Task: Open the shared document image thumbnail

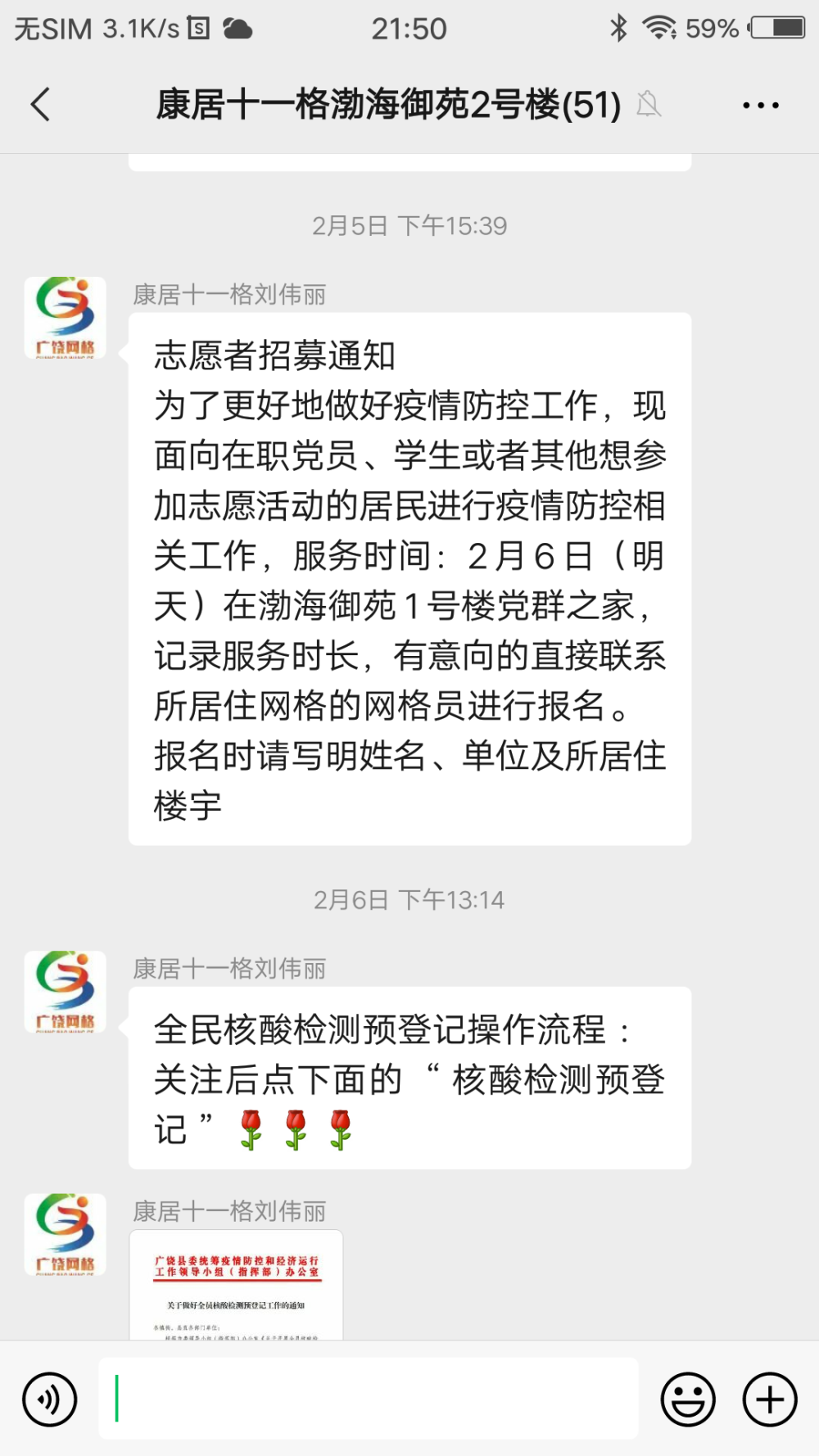Action: coord(236,1285)
